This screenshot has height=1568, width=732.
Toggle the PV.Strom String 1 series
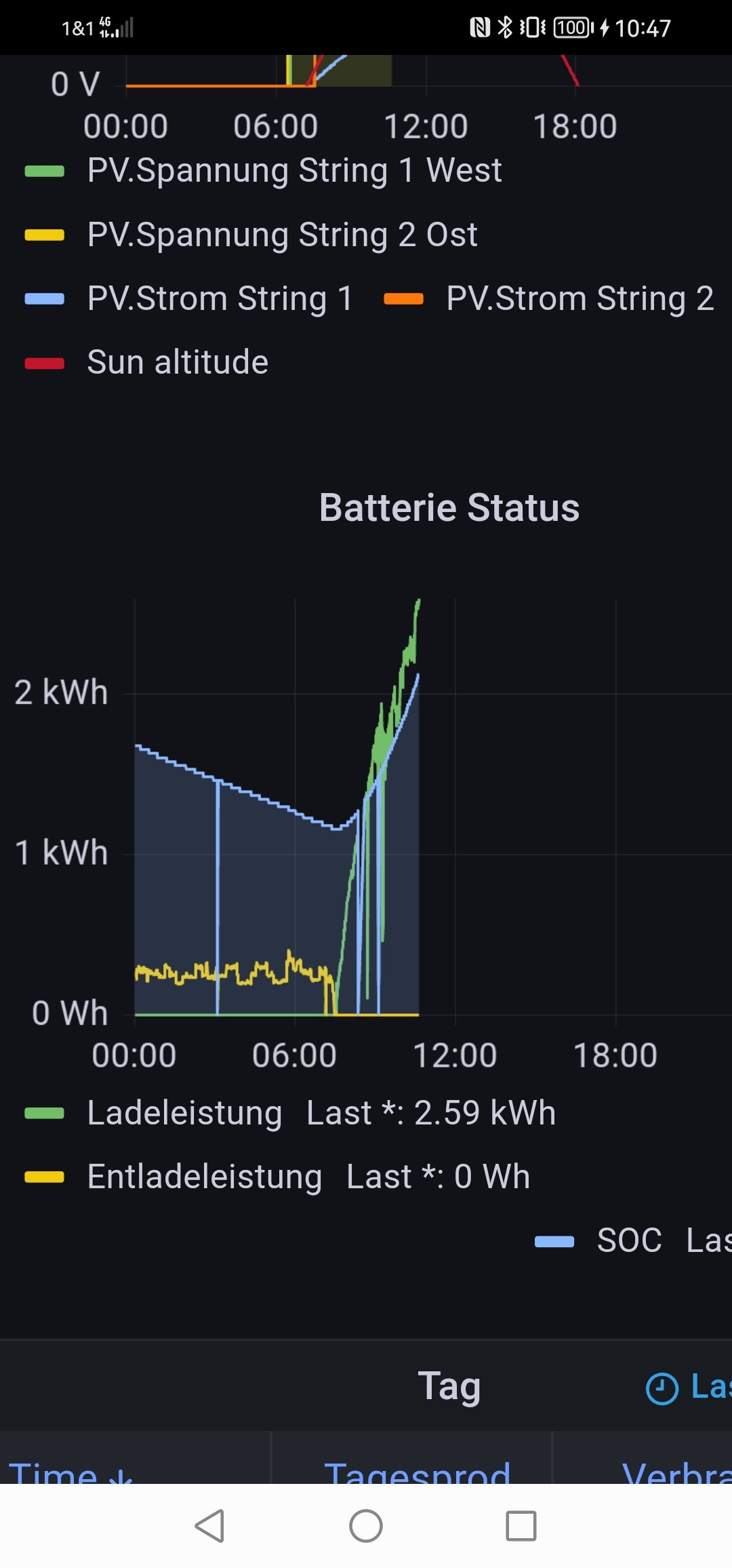(220, 299)
